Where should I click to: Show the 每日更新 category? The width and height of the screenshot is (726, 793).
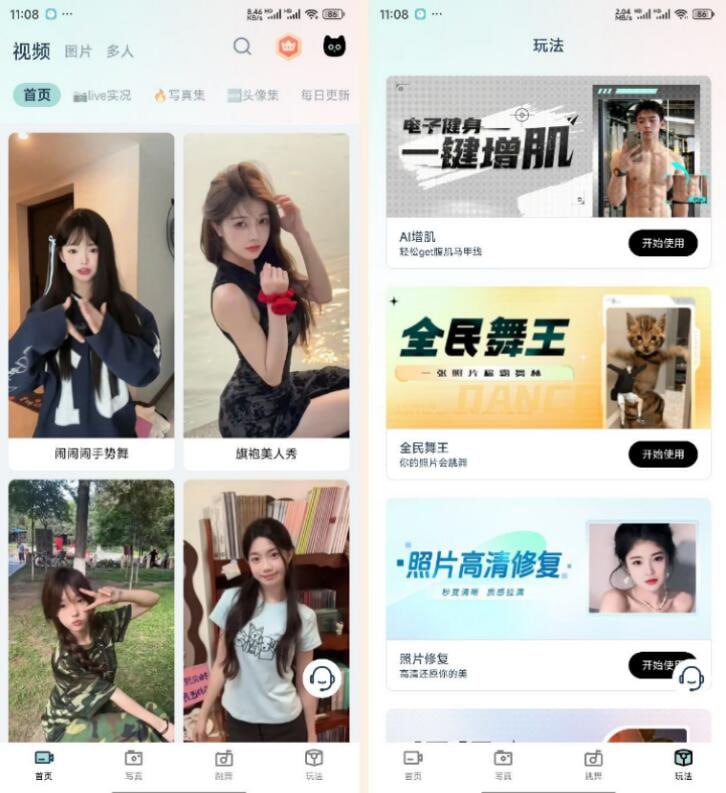tap(325, 95)
